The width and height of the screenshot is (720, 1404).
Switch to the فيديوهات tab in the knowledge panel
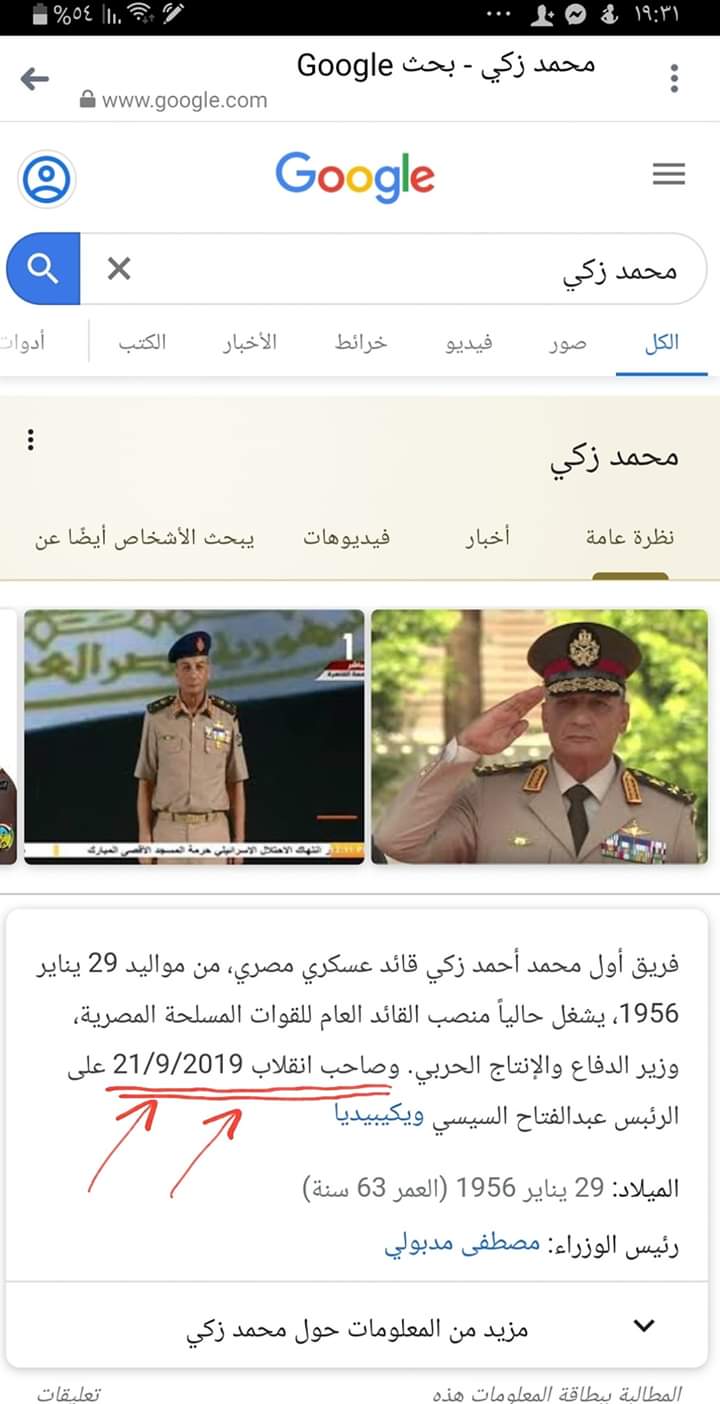[347, 537]
